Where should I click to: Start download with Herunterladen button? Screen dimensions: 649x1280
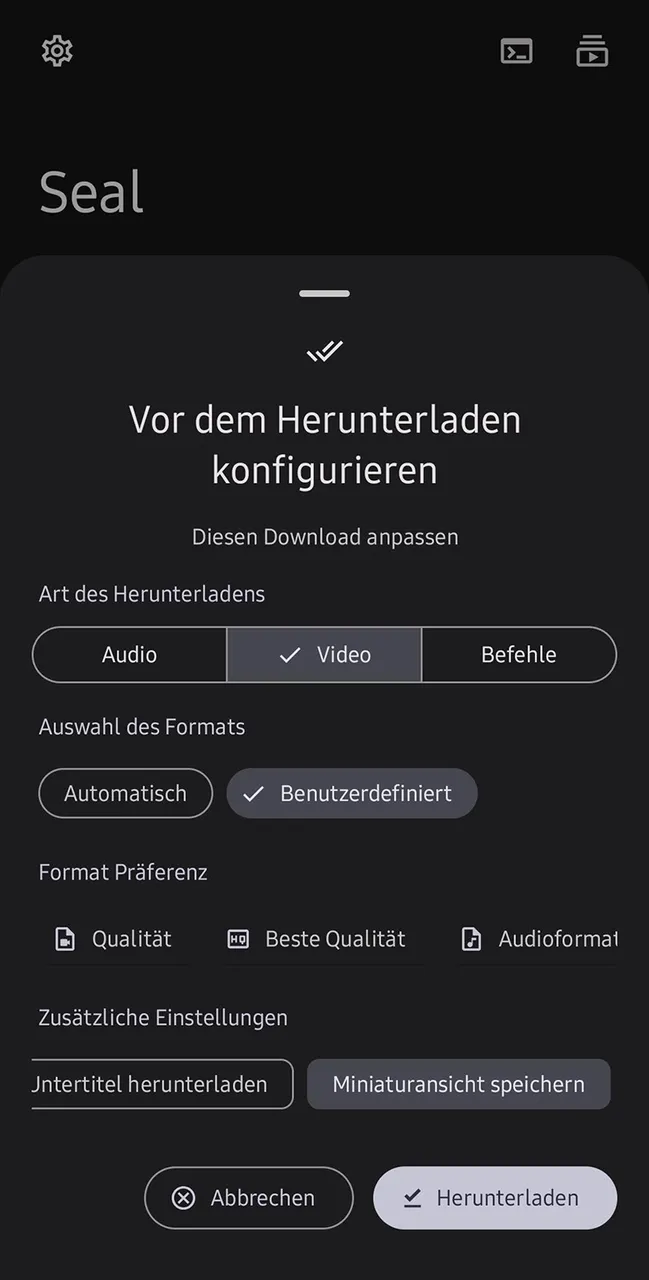(495, 1198)
